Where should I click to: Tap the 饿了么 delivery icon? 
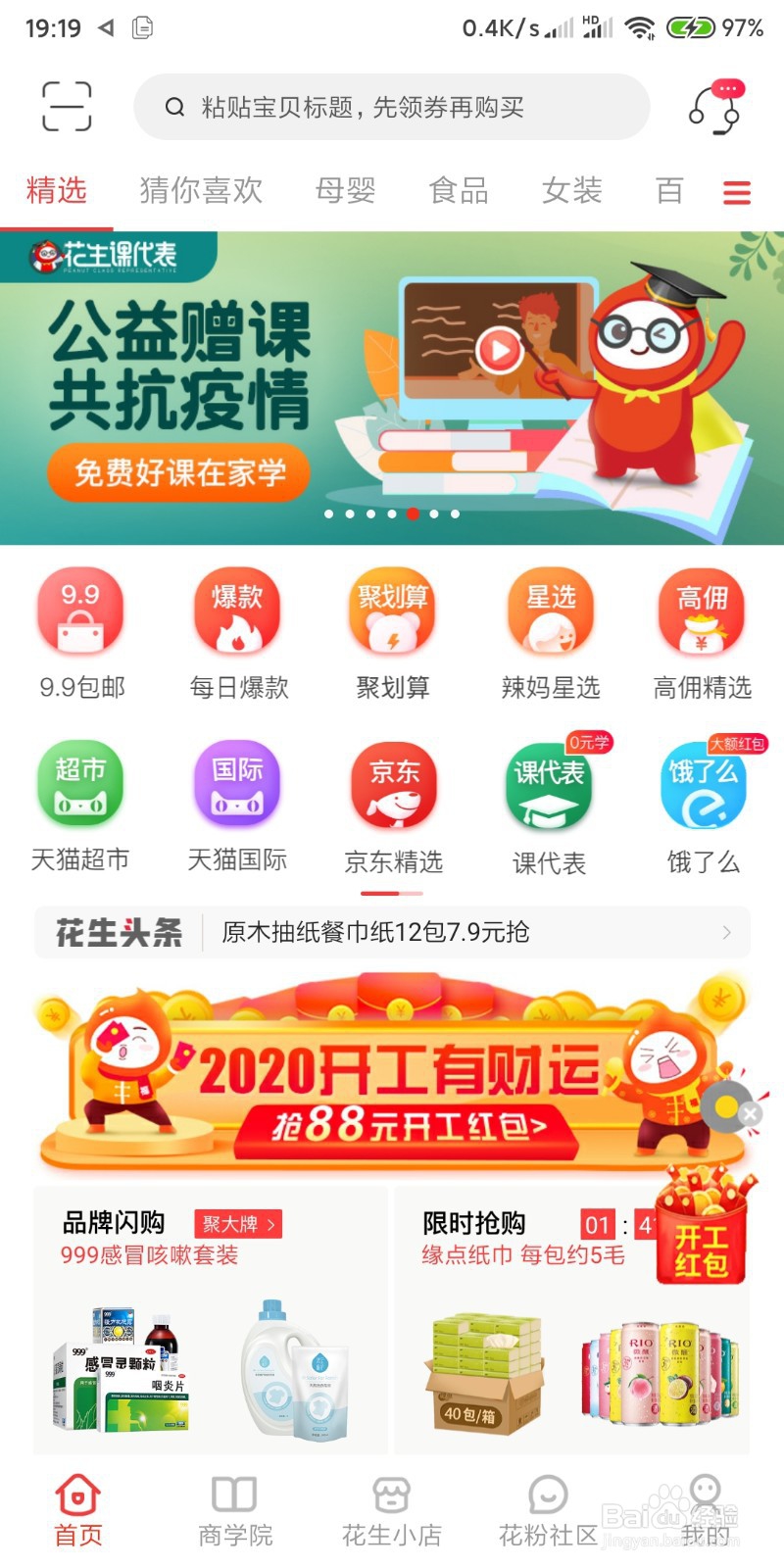(703, 784)
